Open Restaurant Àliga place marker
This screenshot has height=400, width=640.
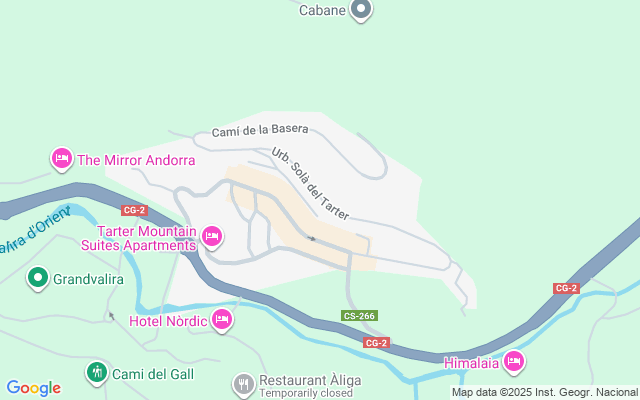click(244, 384)
